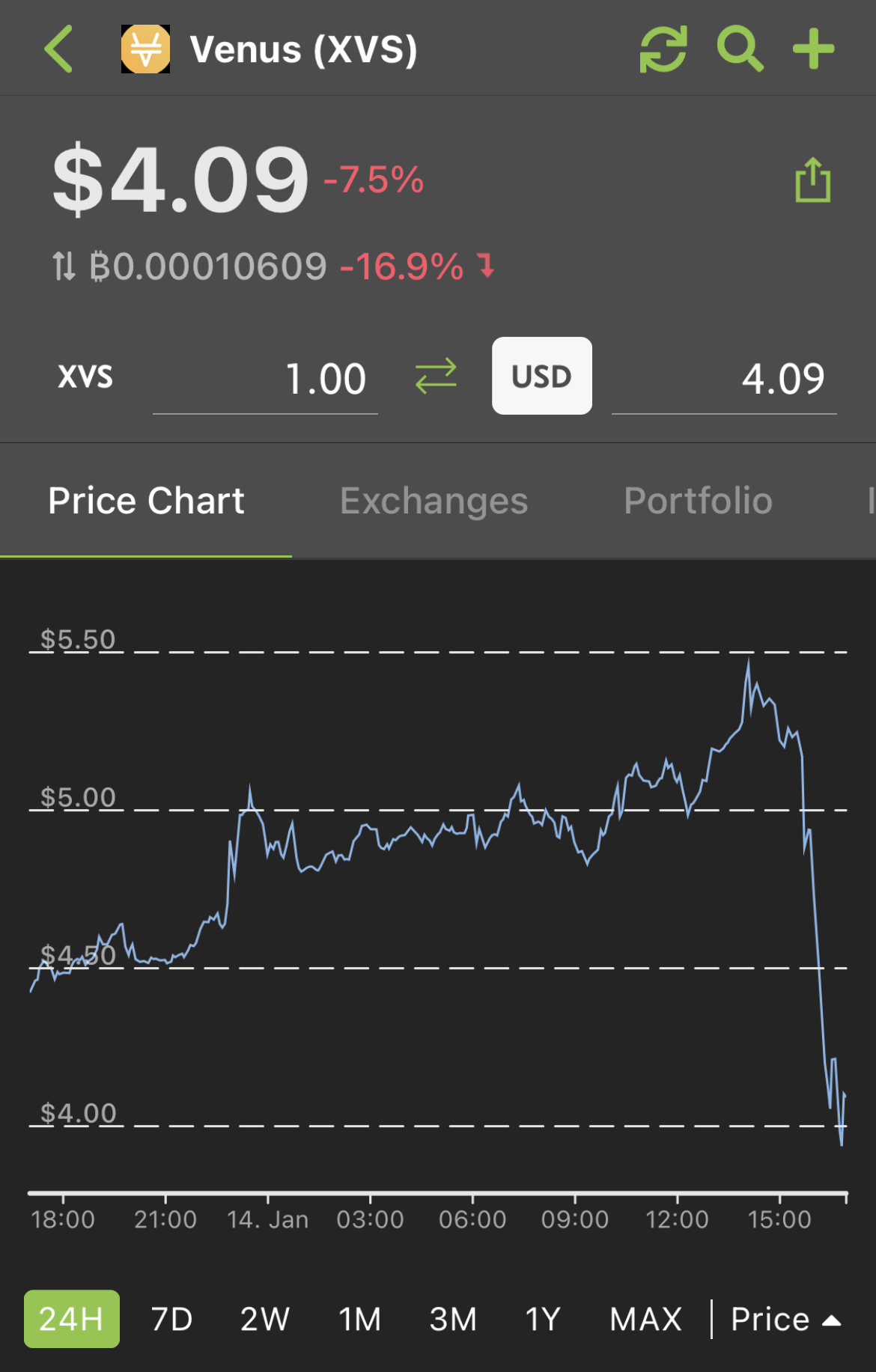Click the 3M range button

pyautogui.click(x=453, y=1320)
